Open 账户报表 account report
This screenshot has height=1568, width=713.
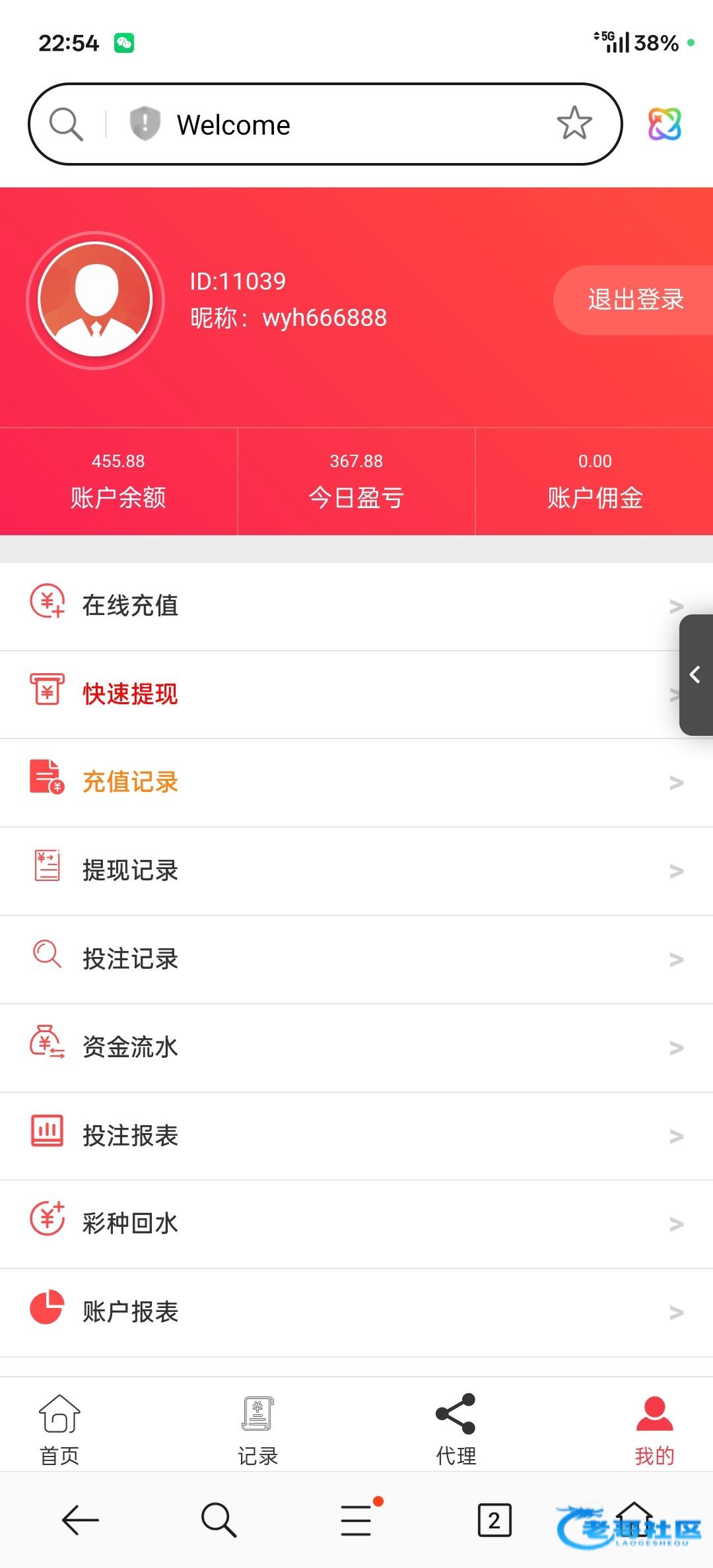click(356, 1312)
